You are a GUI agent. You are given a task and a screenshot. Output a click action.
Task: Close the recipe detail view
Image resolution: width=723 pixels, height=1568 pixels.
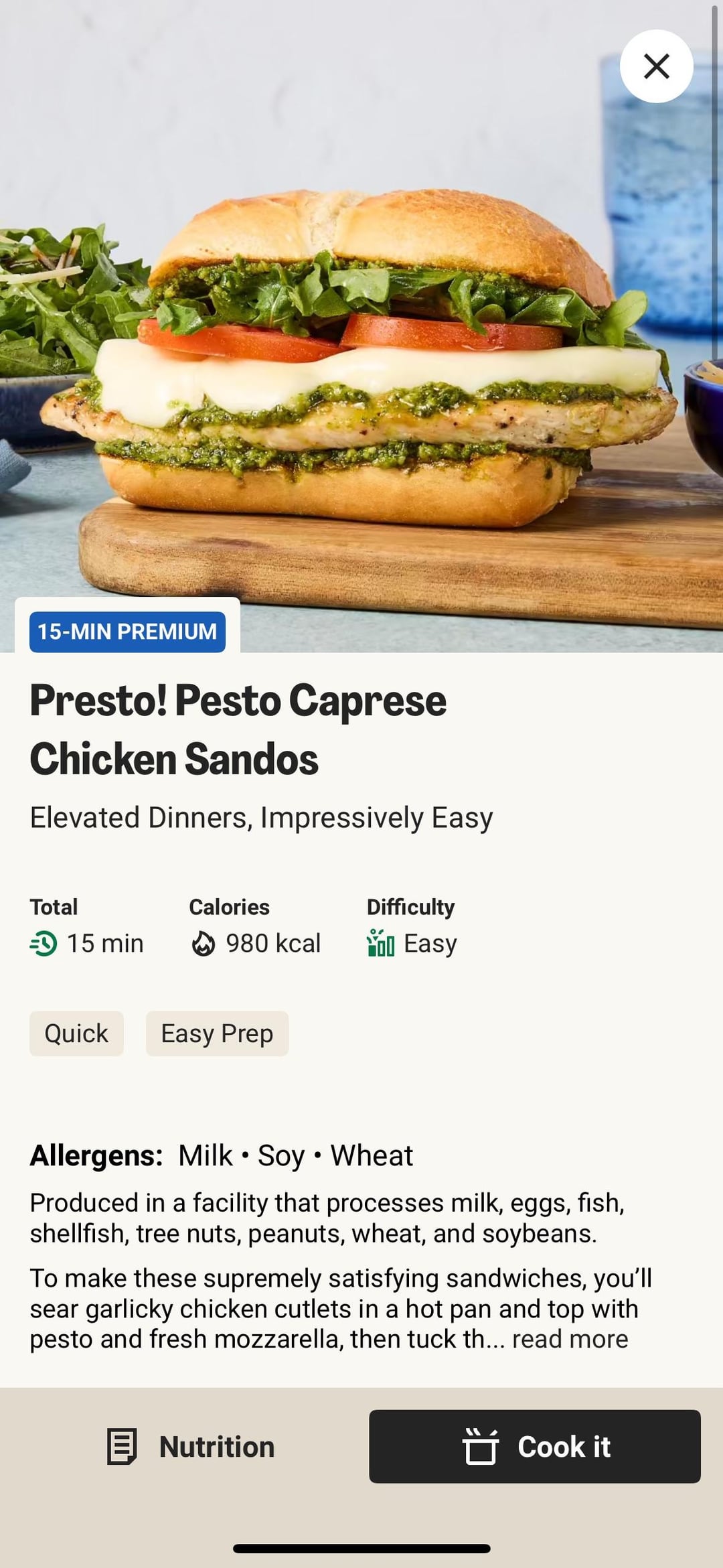656,66
